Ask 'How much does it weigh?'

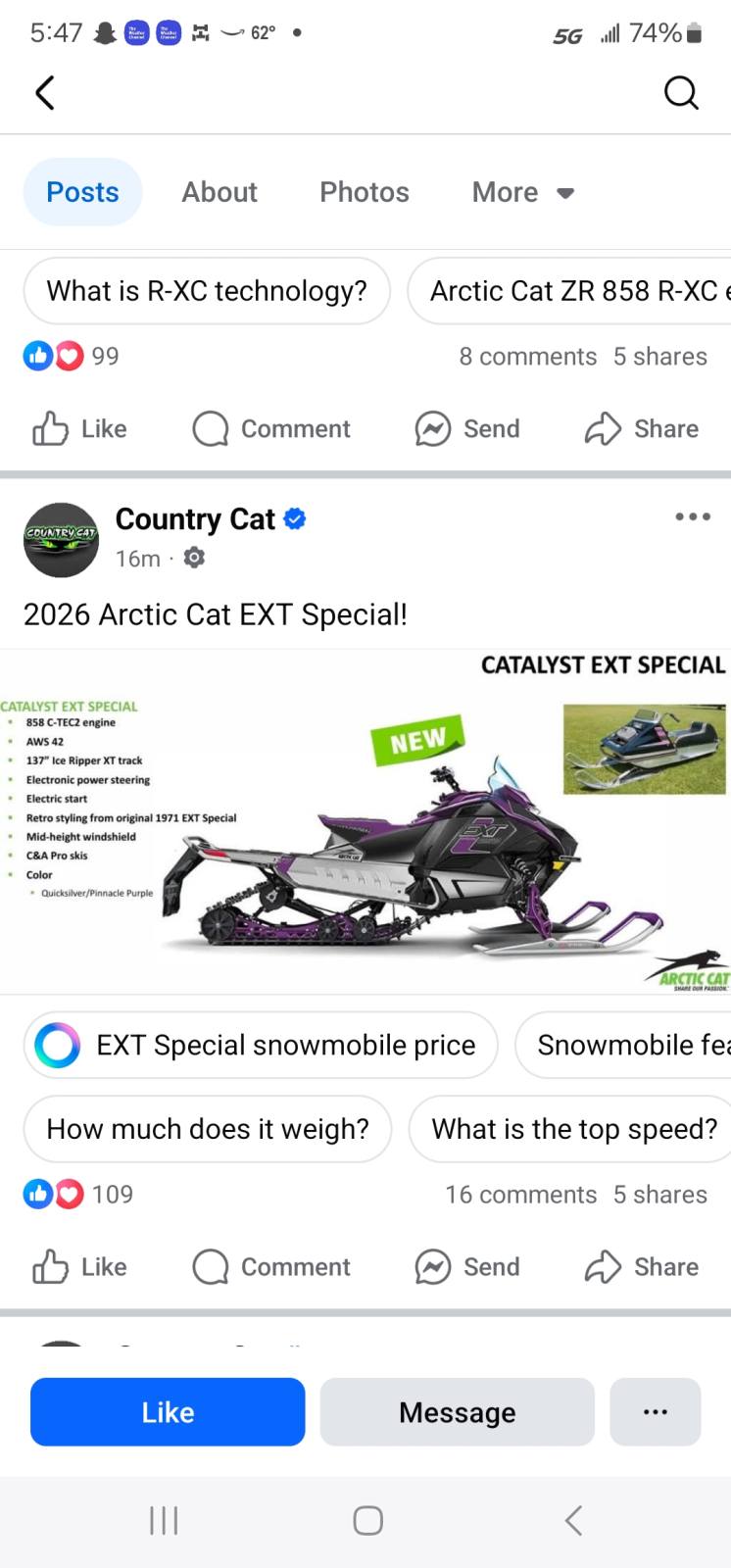tap(208, 1129)
